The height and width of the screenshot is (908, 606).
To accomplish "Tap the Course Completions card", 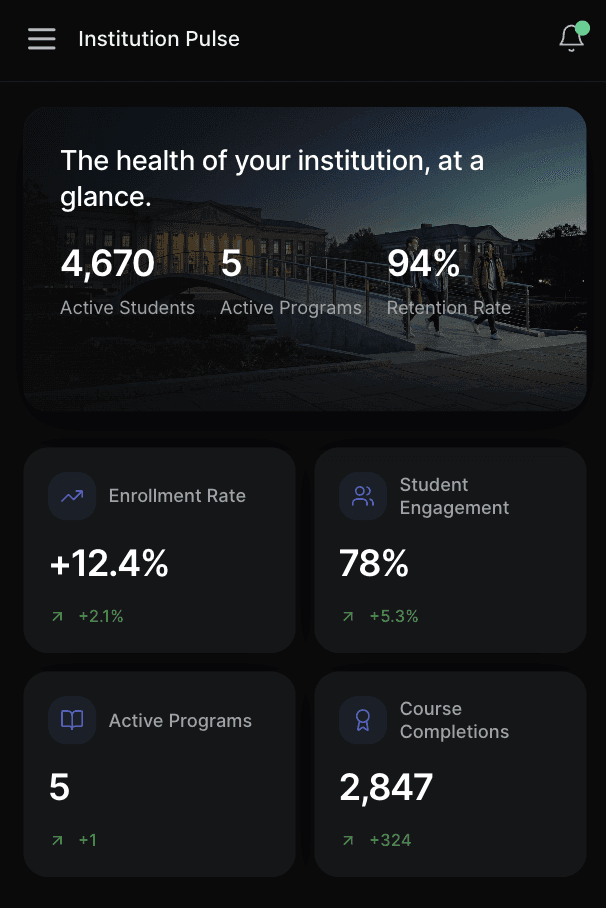I will 450,774.
